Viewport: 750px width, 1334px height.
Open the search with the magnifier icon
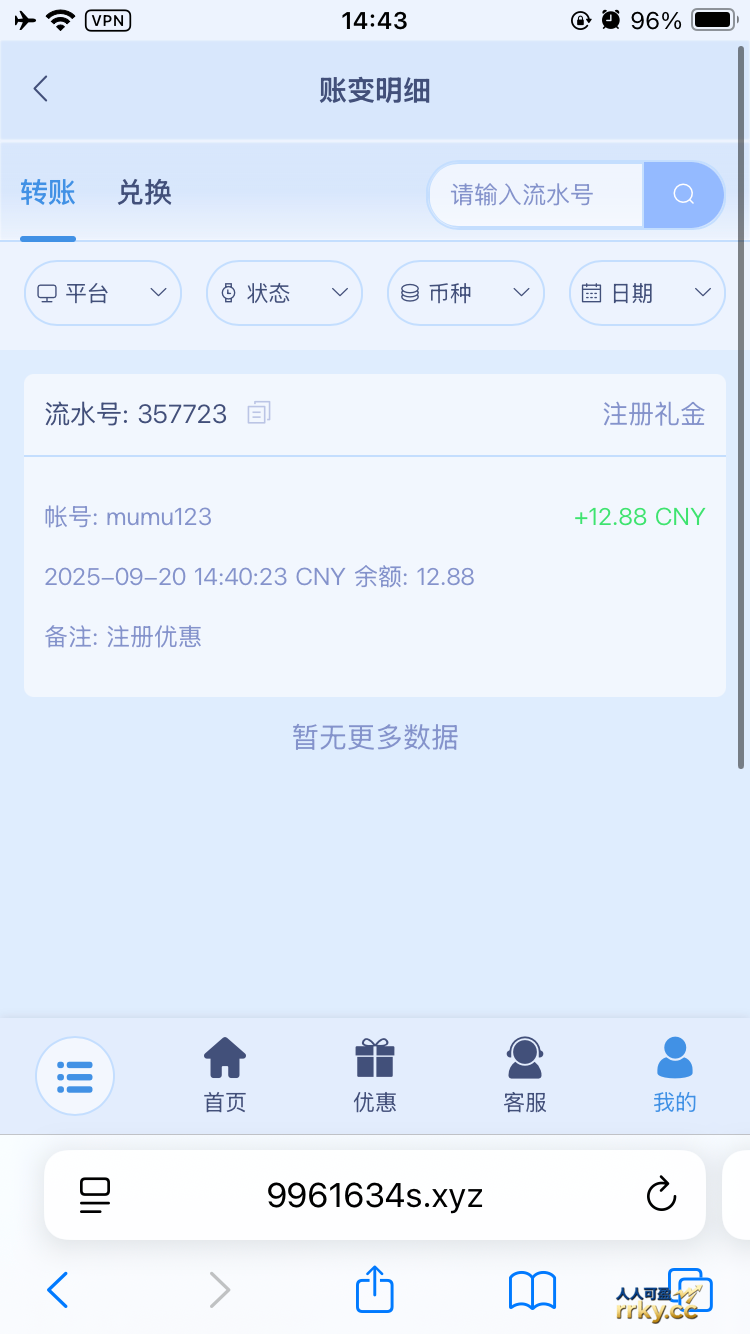click(684, 195)
